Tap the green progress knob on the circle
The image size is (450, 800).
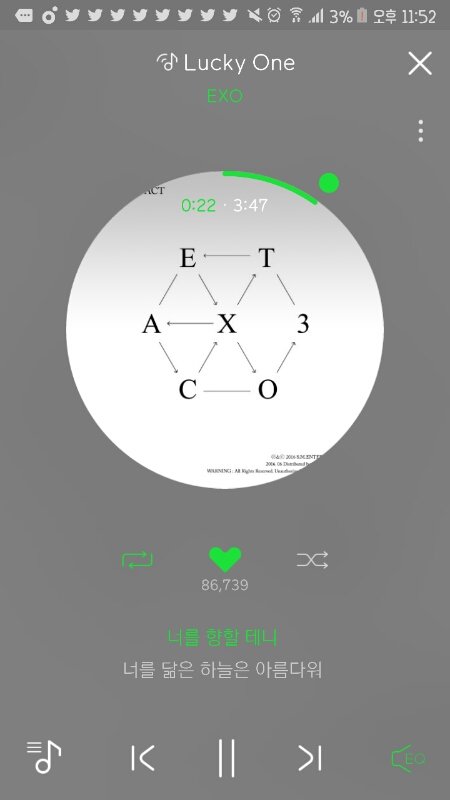[x=329, y=183]
